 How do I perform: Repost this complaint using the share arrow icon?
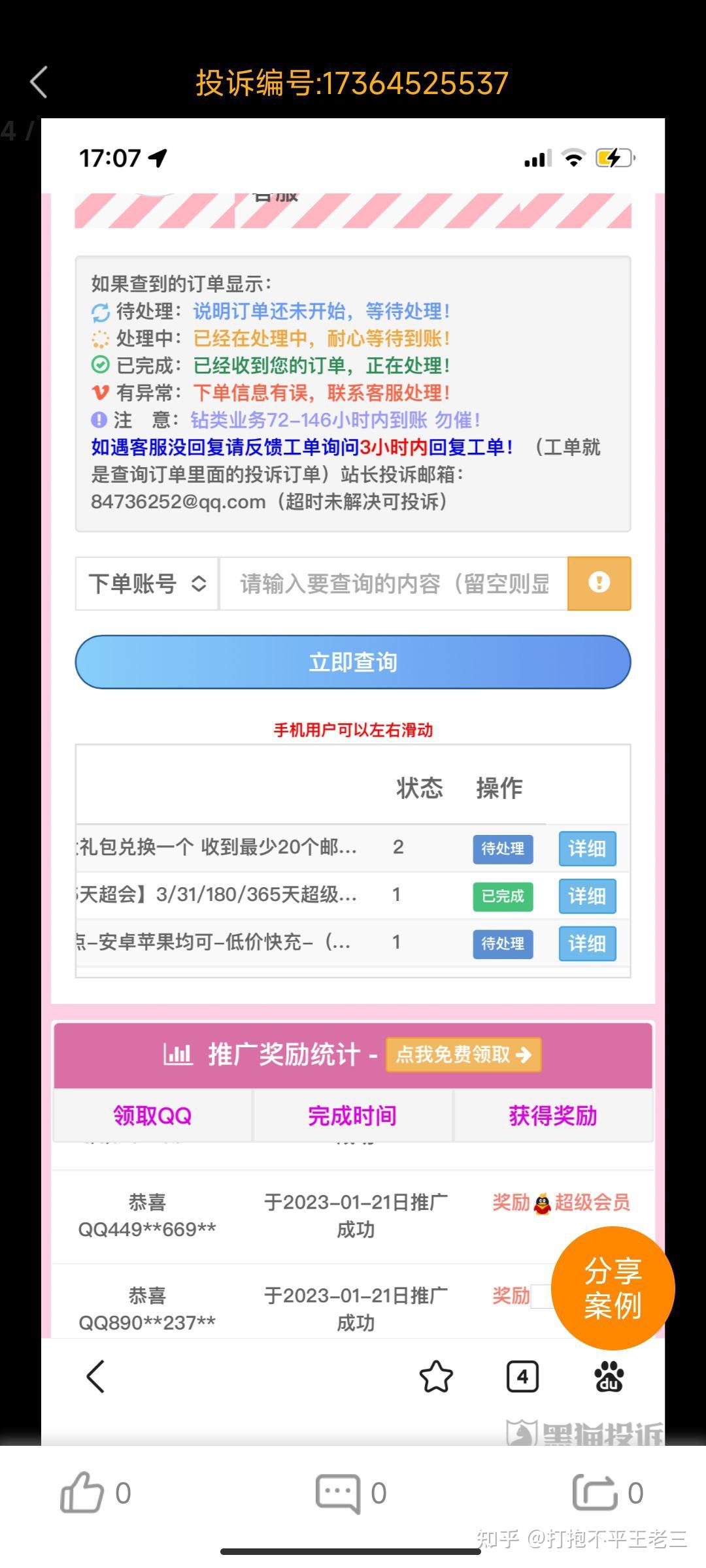pyautogui.click(x=594, y=1493)
